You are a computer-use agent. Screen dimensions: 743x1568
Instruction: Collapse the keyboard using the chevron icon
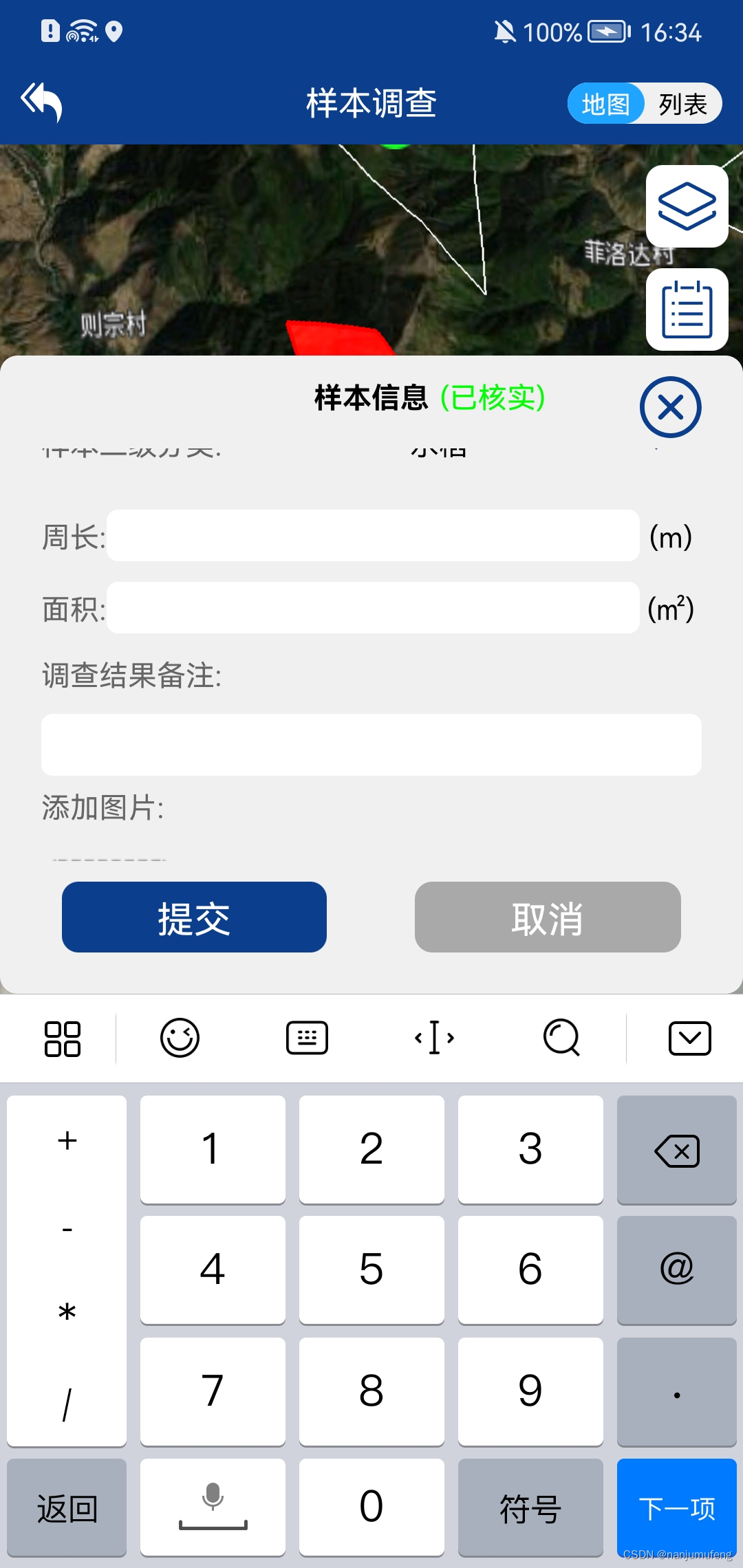coord(689,1038)
